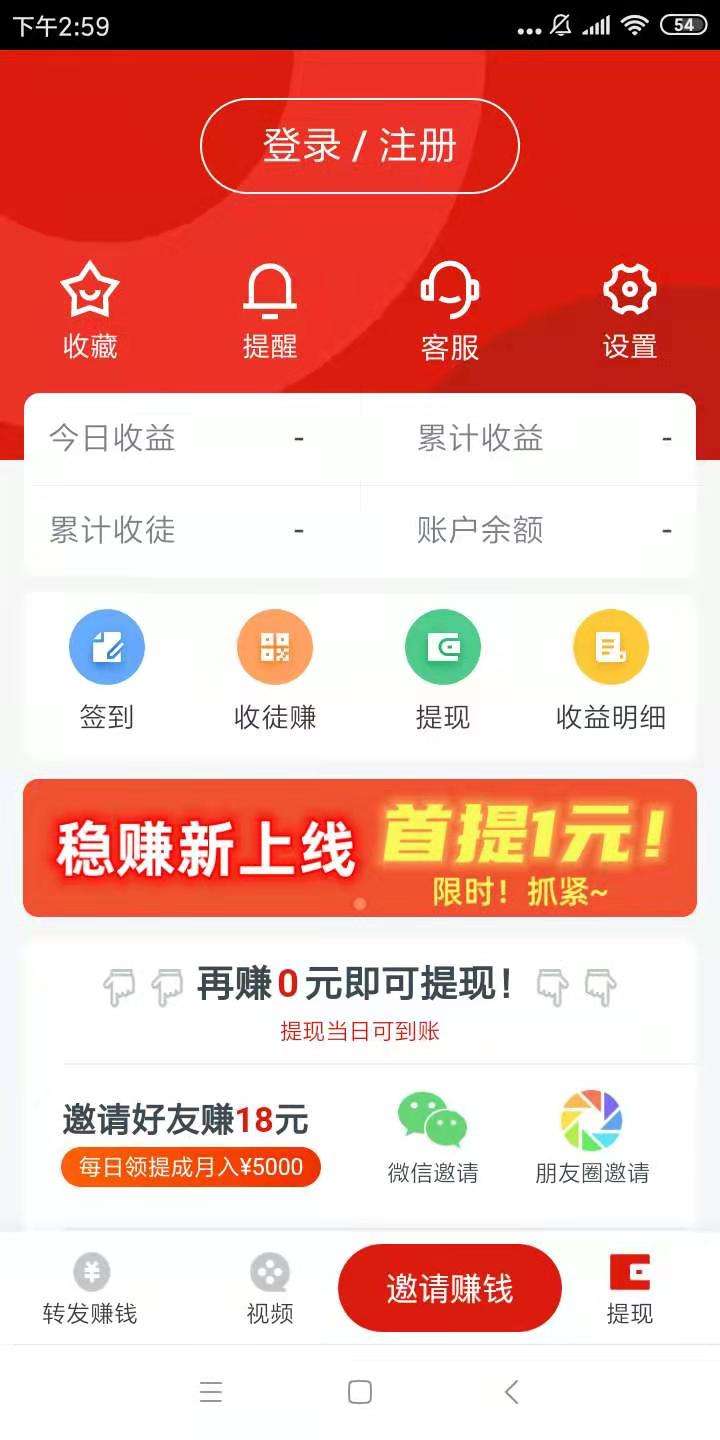Invite friends via 微信邀请

tap(433, 1136)
